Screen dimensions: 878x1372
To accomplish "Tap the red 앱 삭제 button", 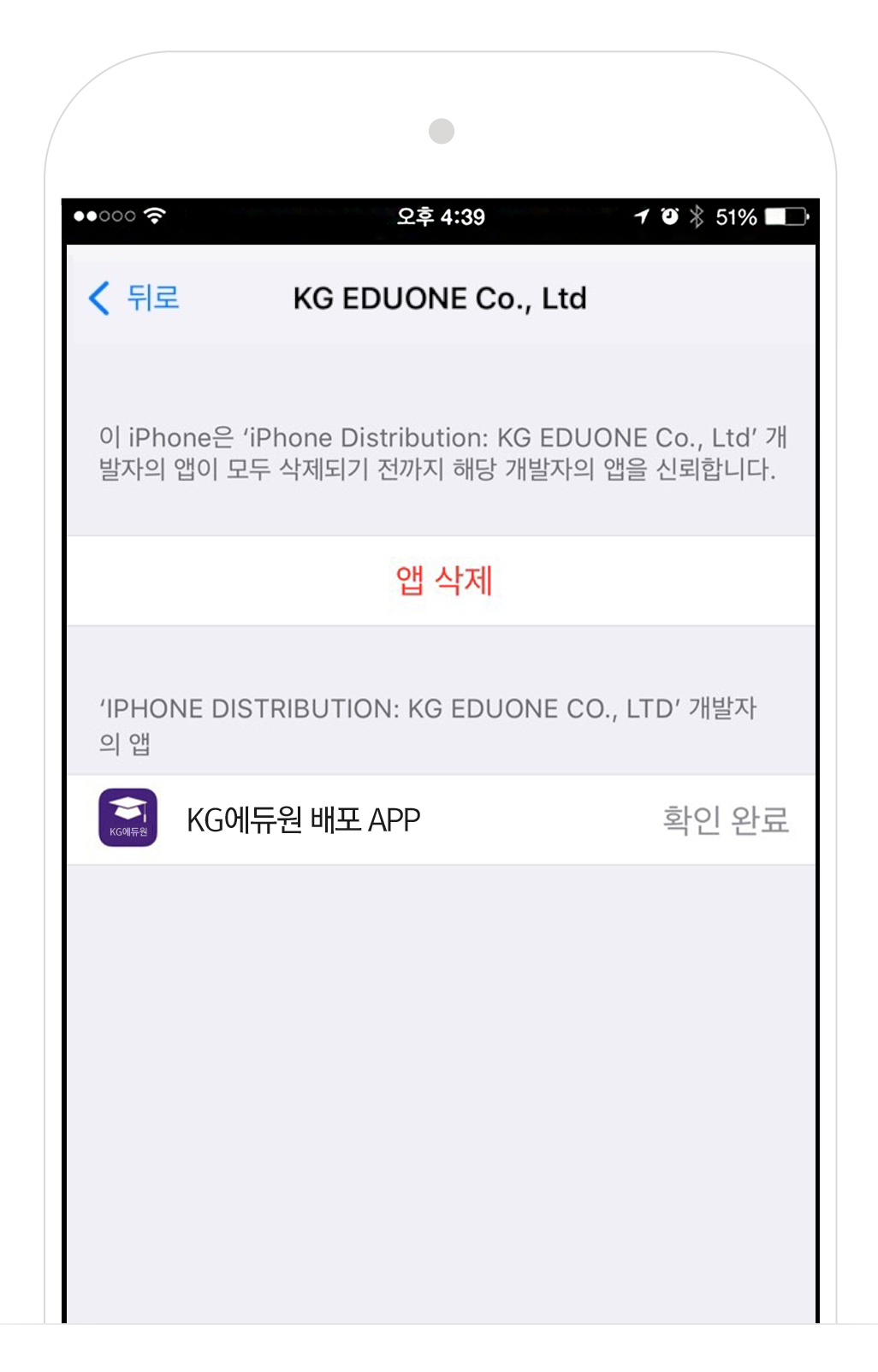I will (x=442, y=581).
